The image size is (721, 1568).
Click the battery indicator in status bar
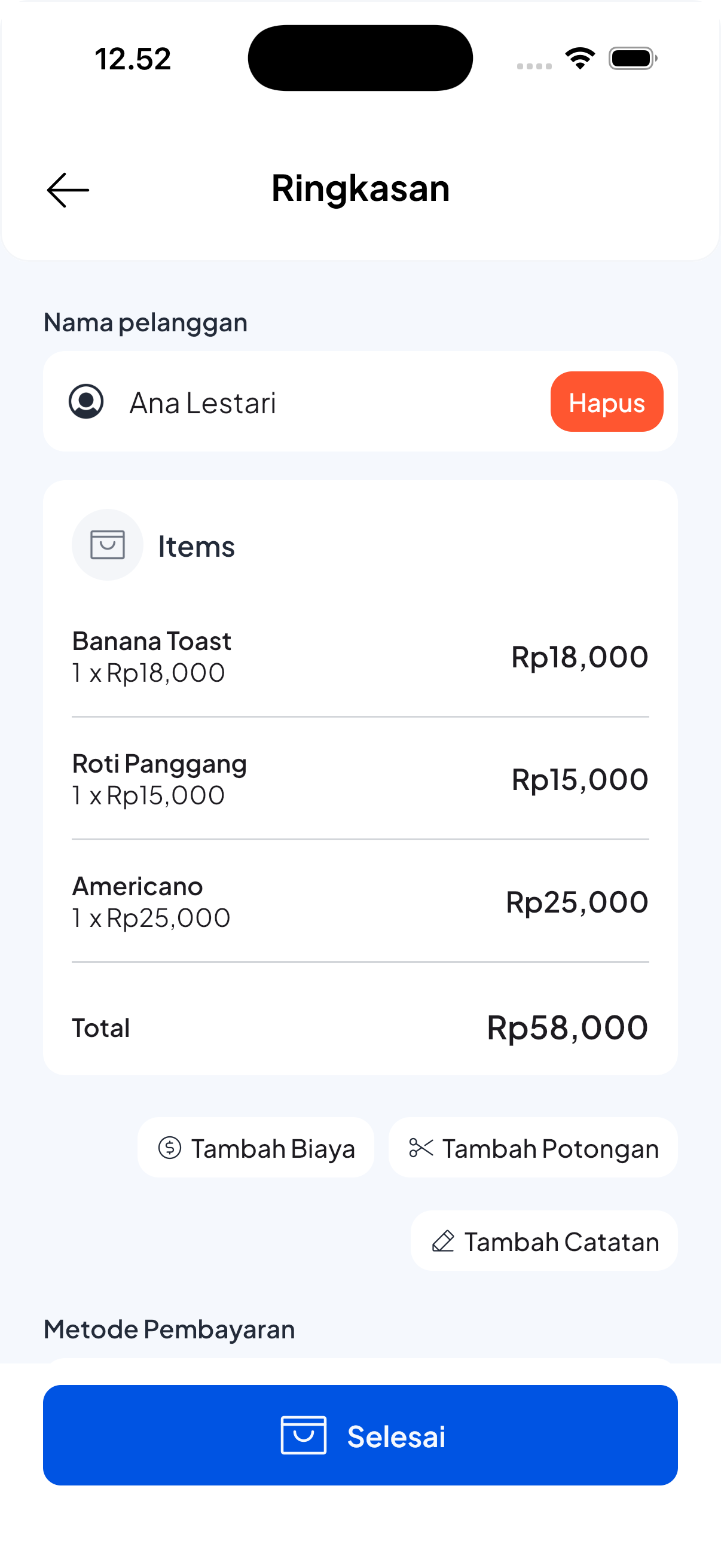point(631,58)
